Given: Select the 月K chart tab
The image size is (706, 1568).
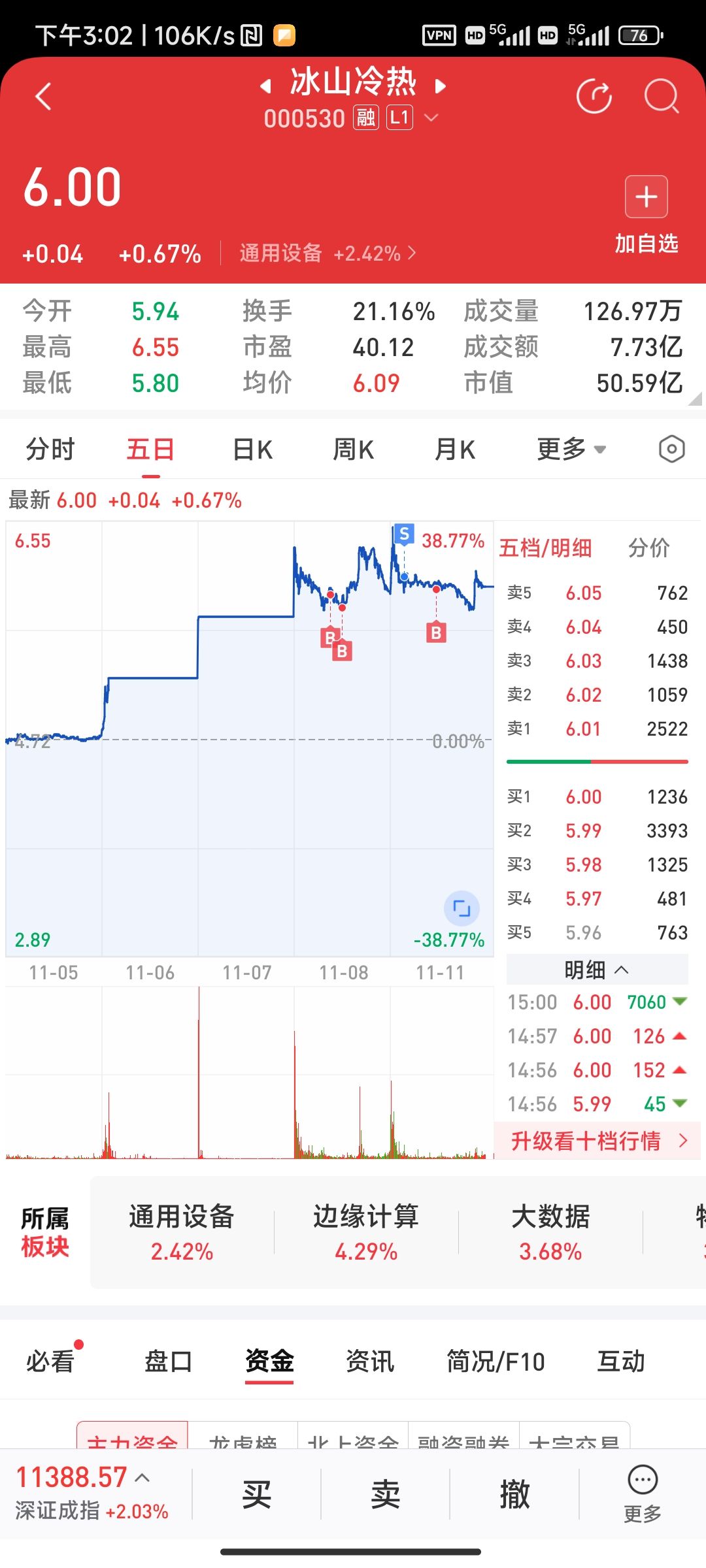Looking at the screenshot, I should [x=455, y=449].
